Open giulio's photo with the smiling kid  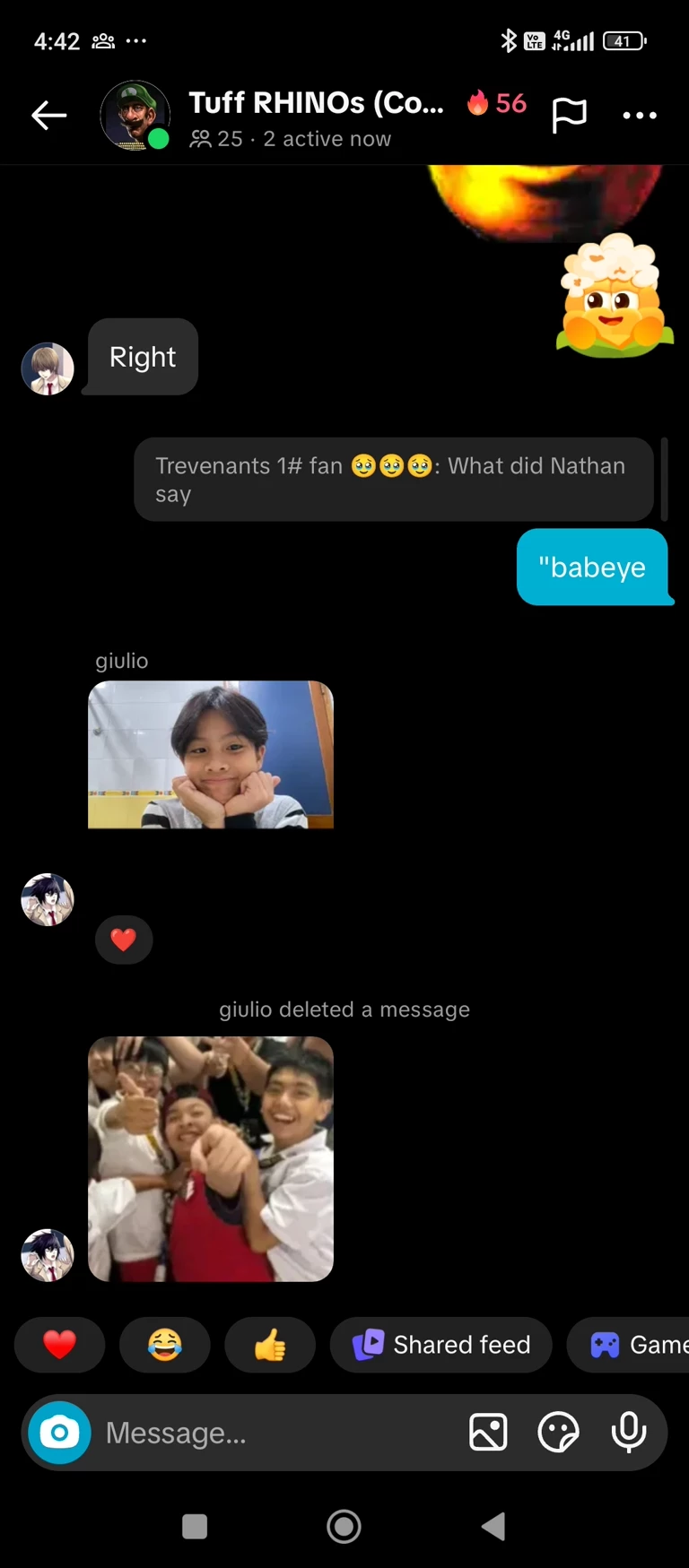(x=211, y=754)
